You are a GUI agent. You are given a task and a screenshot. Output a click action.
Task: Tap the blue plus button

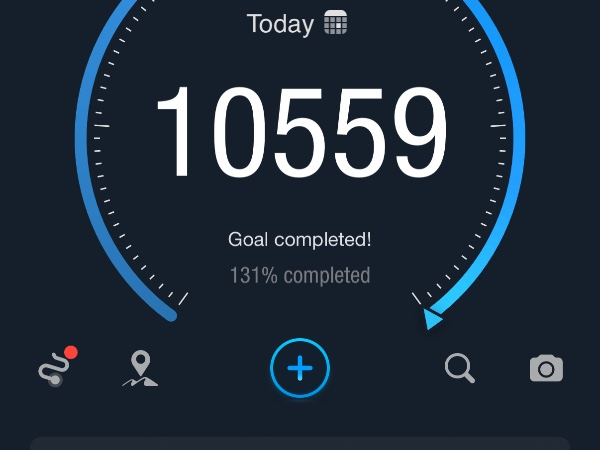[300, 368]
